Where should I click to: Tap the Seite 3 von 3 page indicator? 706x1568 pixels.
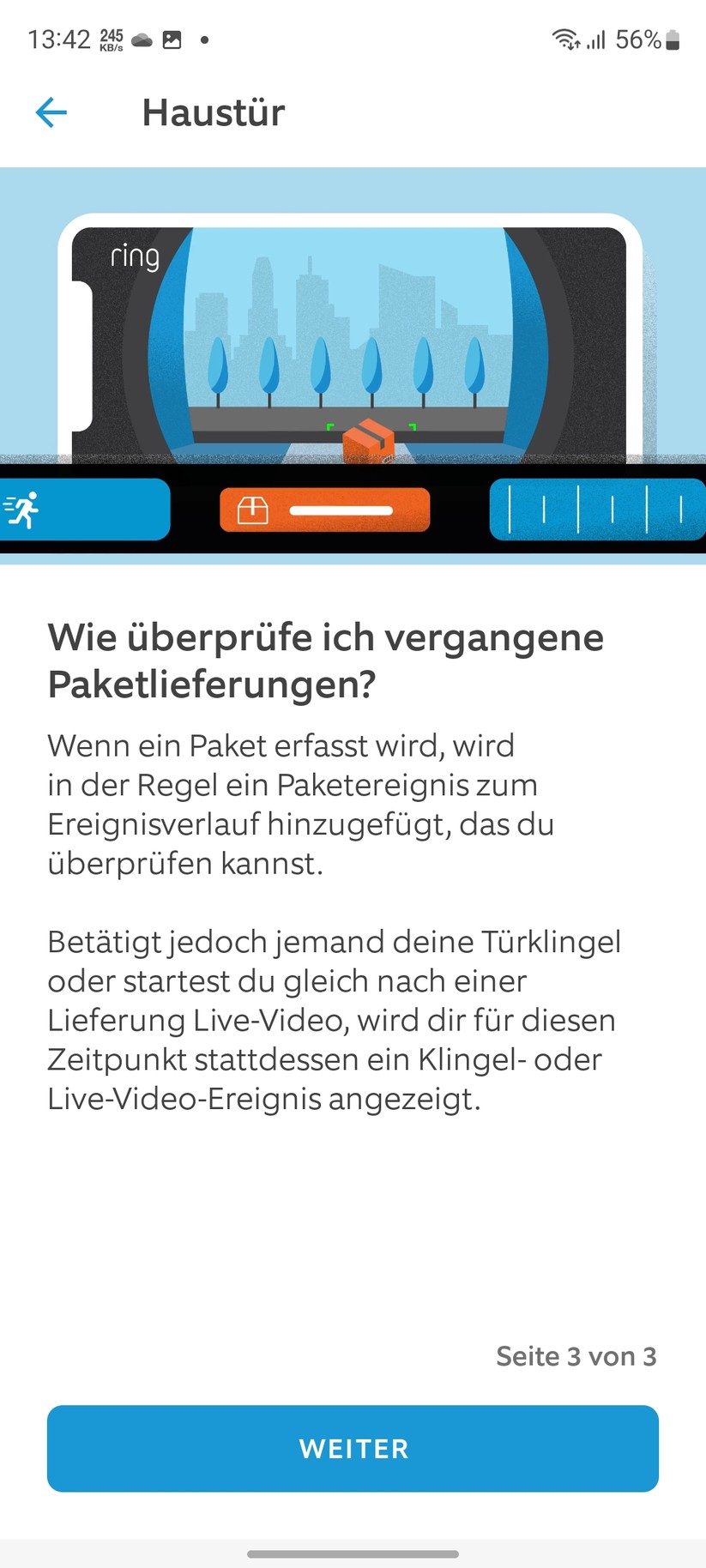576,1356
